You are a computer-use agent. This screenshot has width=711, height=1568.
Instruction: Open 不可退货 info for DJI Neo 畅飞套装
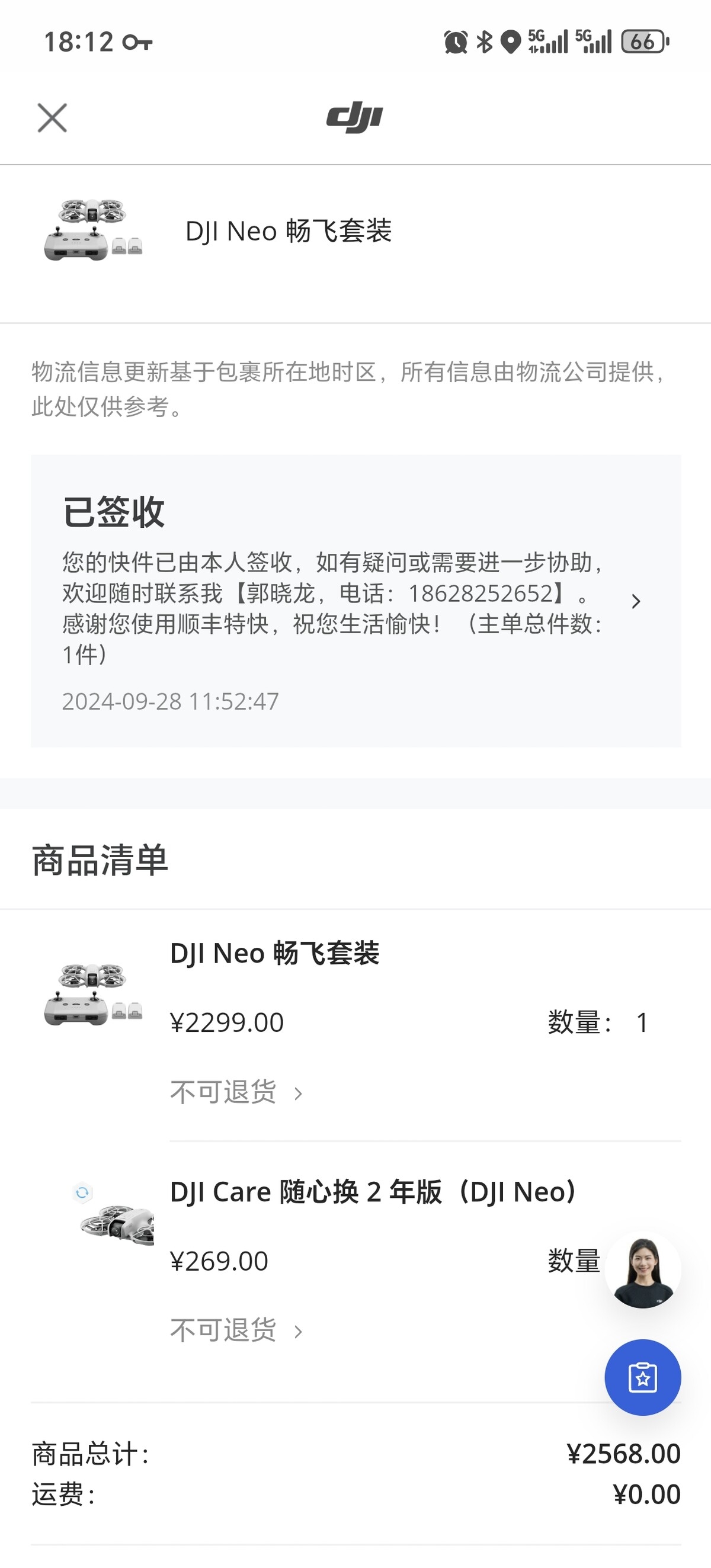click(236, 1092)
